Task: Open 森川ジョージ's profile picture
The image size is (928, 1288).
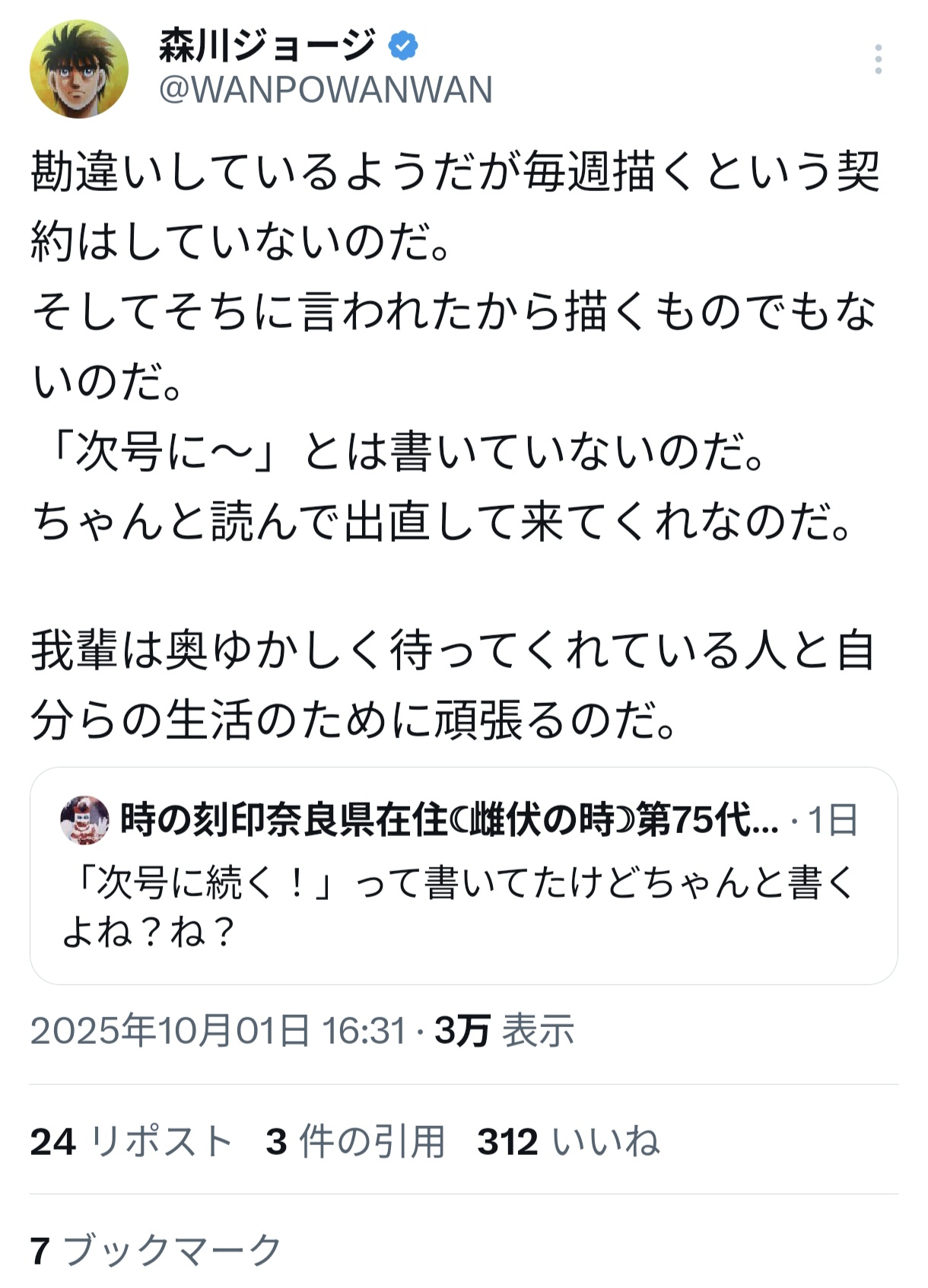Action: (x=78, y=69)
